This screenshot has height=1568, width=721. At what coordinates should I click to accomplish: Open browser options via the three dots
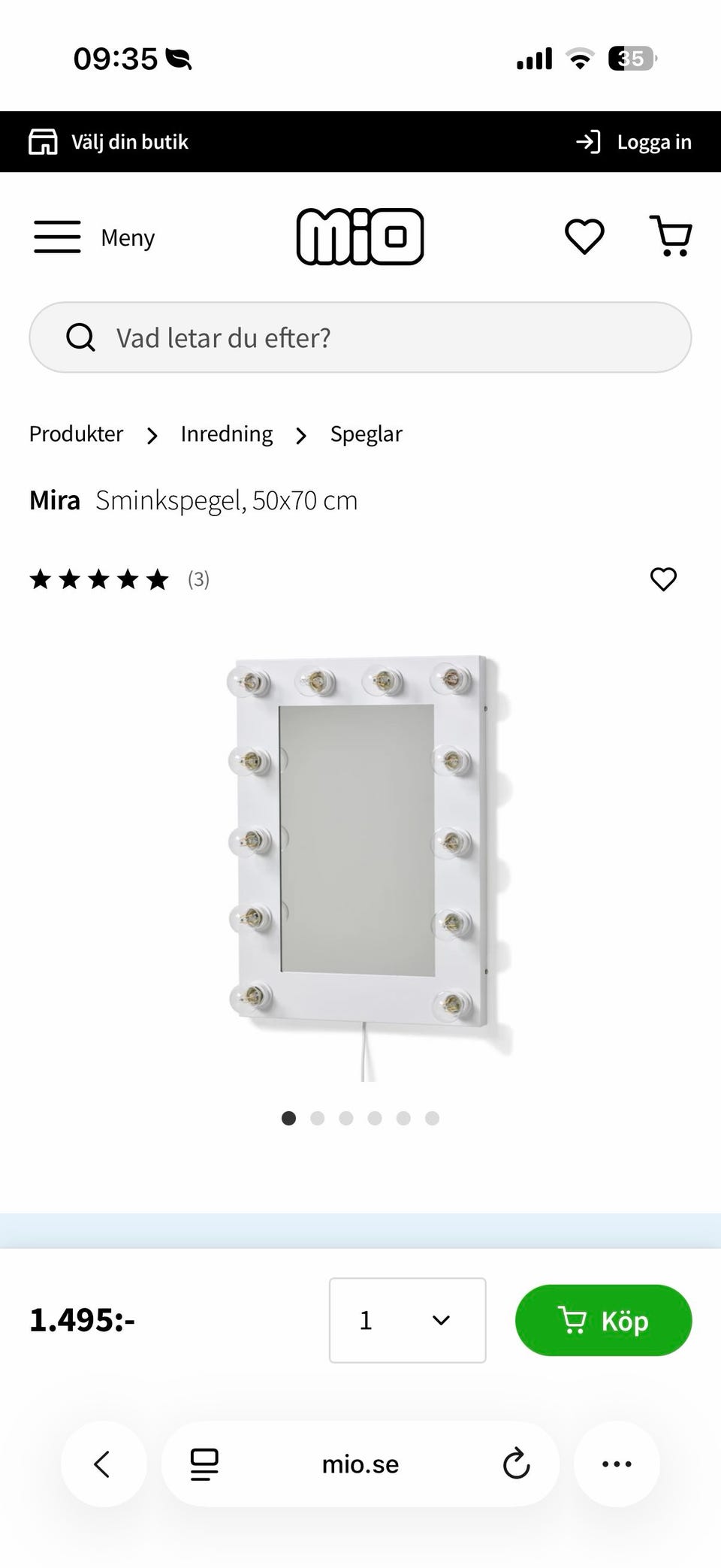(616, 1464)
